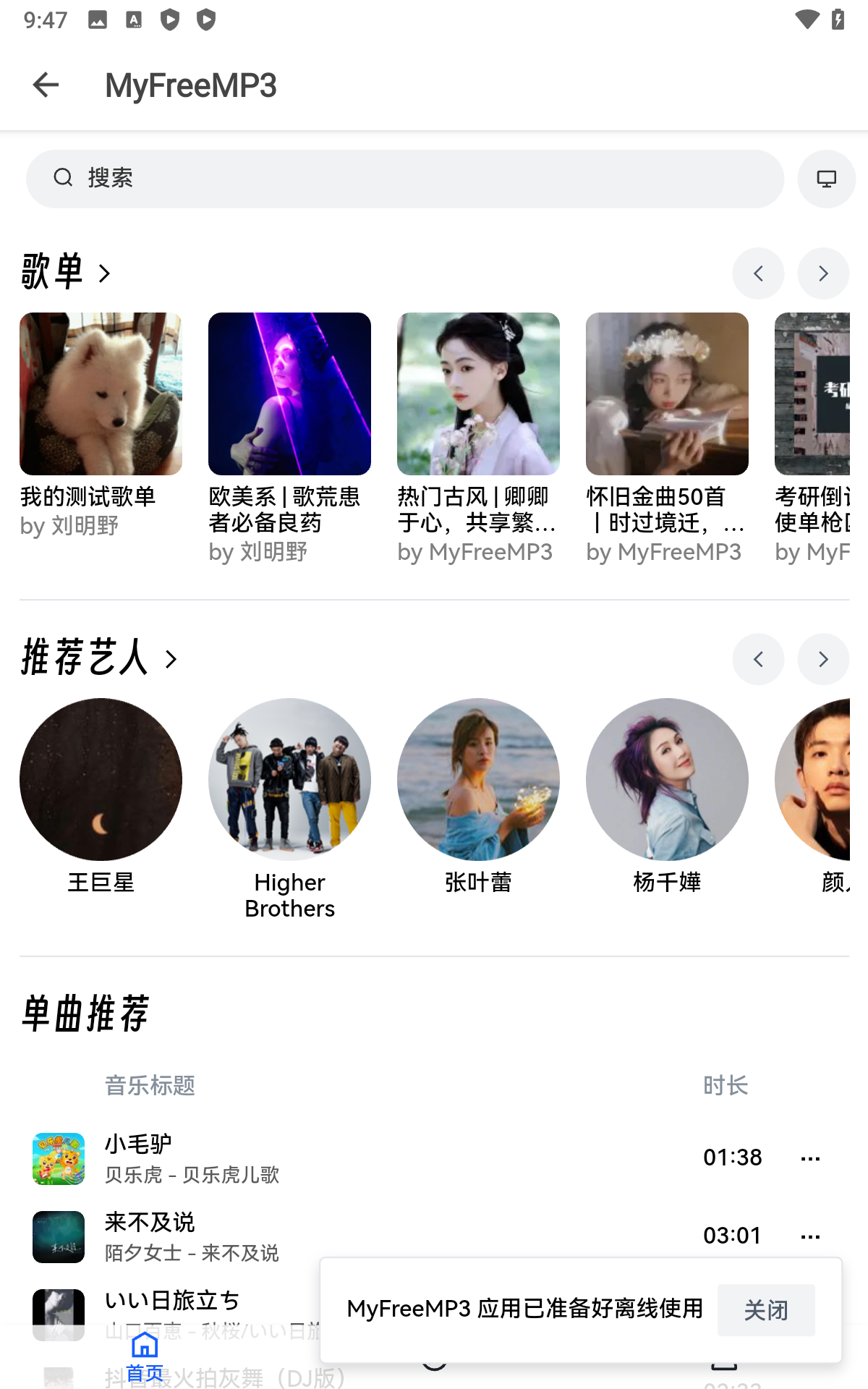Open the cast to device icon

[826, 178]
